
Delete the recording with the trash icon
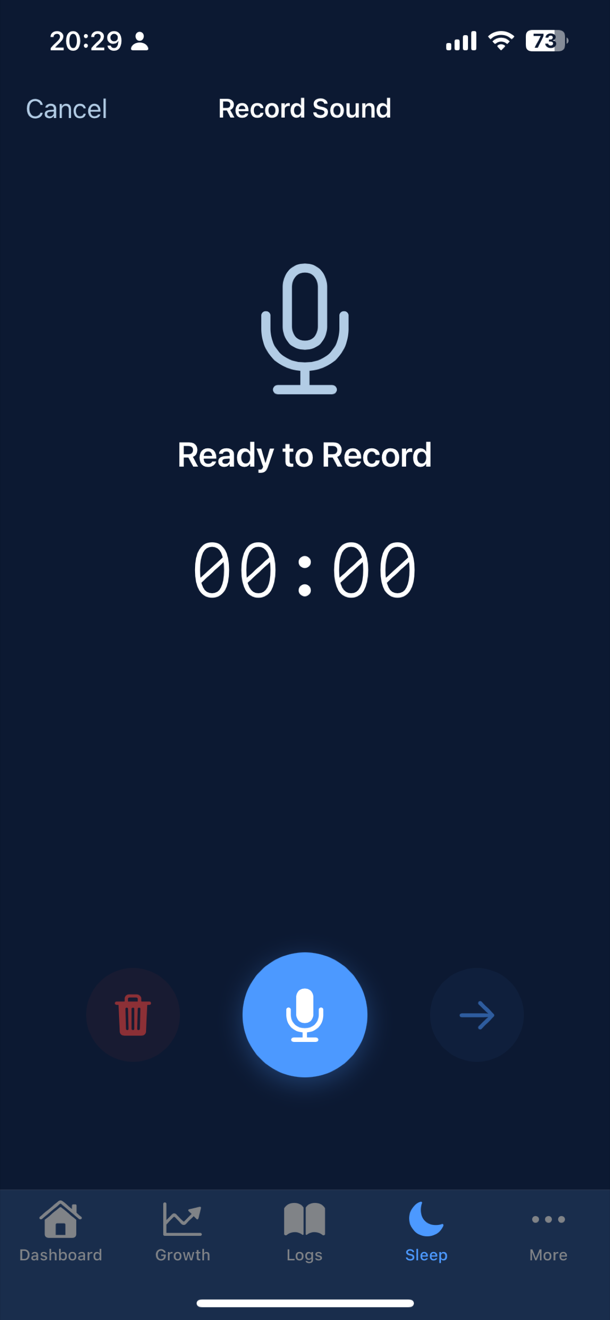pos(133,1014)
